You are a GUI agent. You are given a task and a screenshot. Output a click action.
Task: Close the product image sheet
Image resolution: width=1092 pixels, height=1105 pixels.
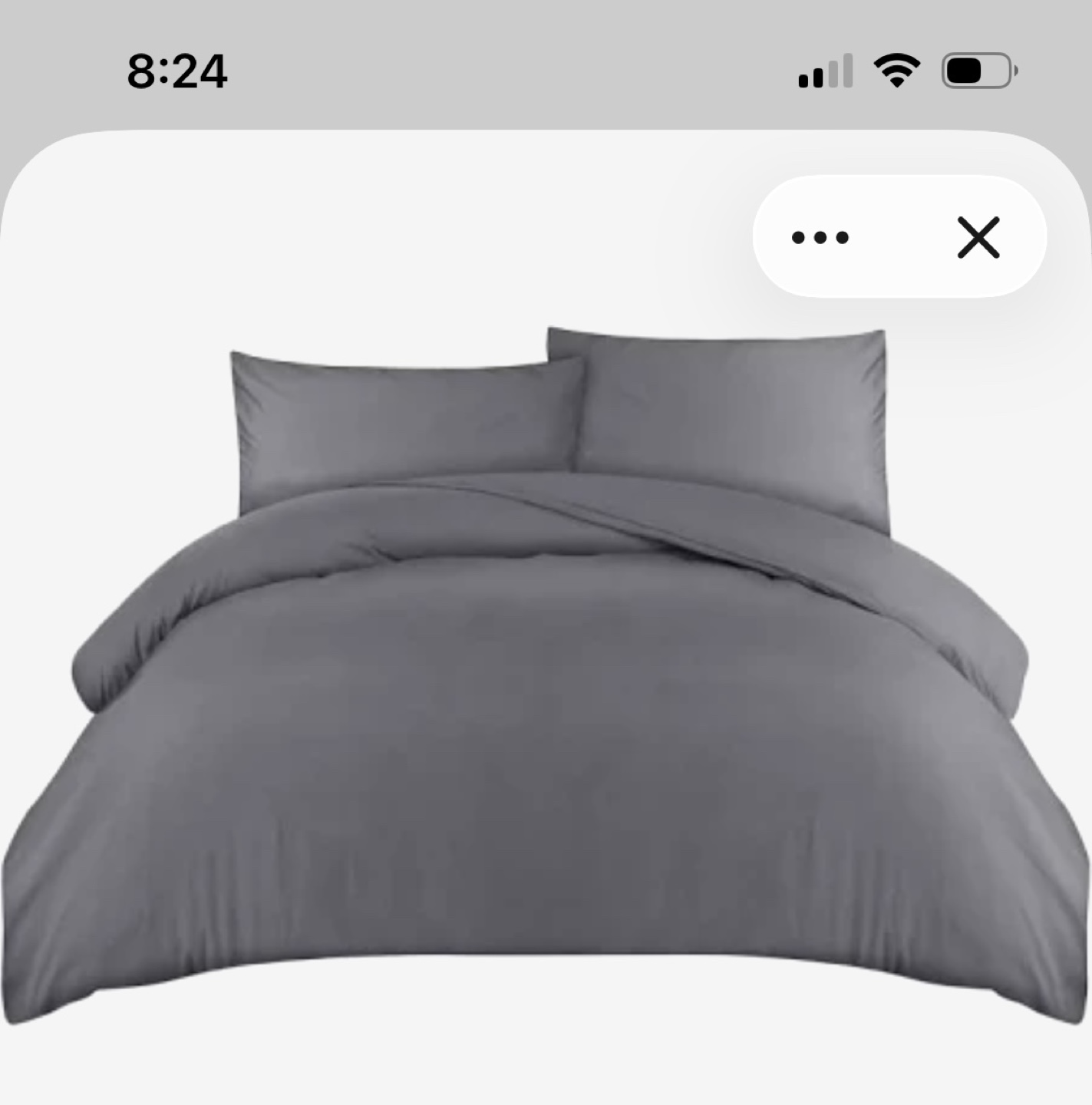pos(978,237)
